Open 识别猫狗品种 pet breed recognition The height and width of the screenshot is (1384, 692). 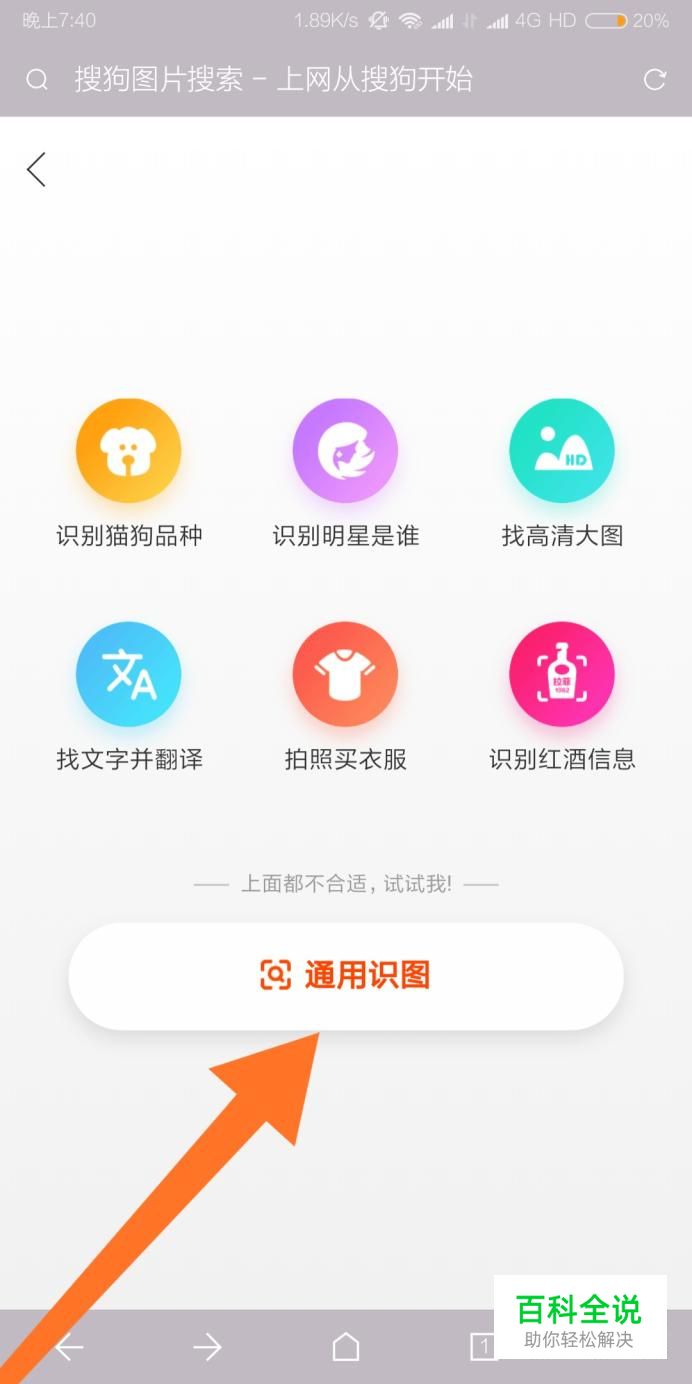point(129,451)
